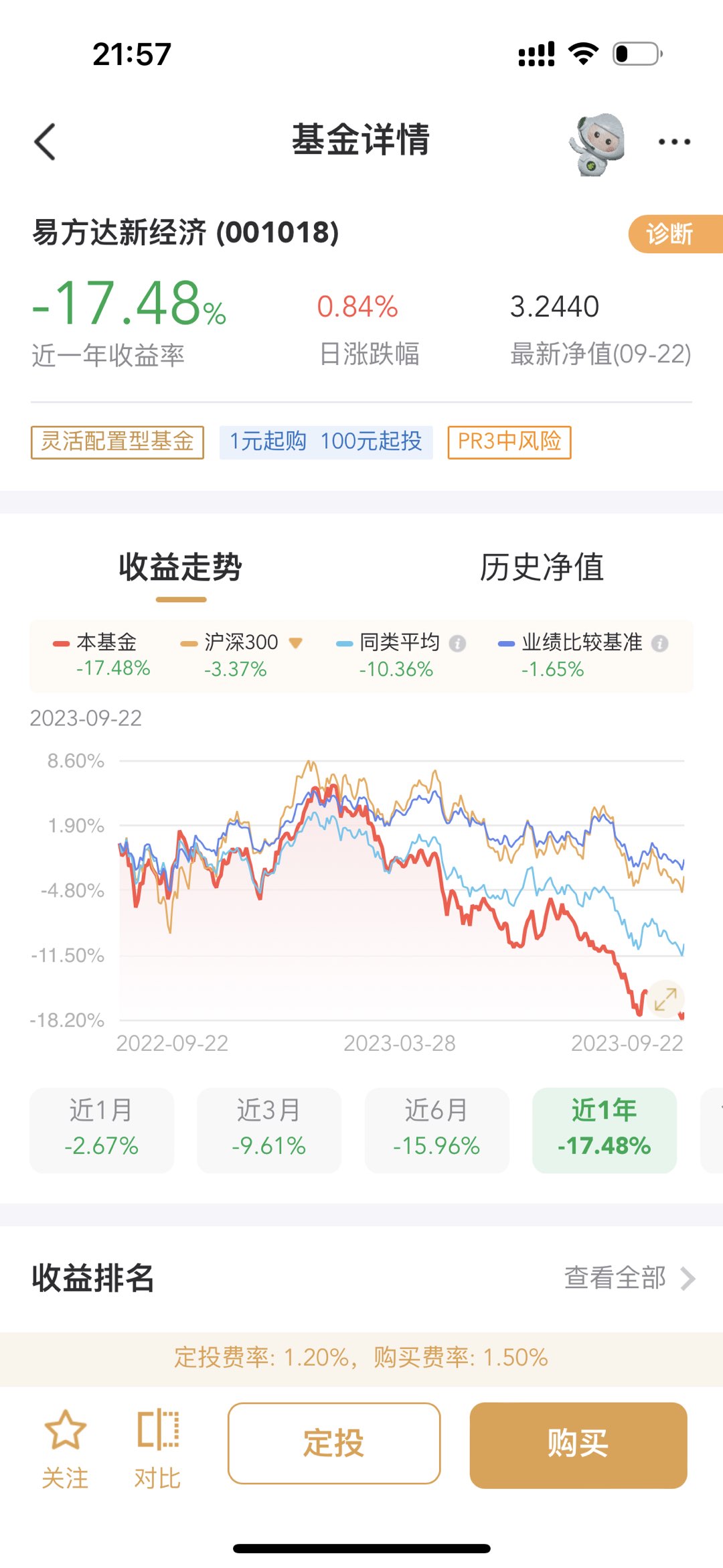Open the three-dot overflow menu

673,142
